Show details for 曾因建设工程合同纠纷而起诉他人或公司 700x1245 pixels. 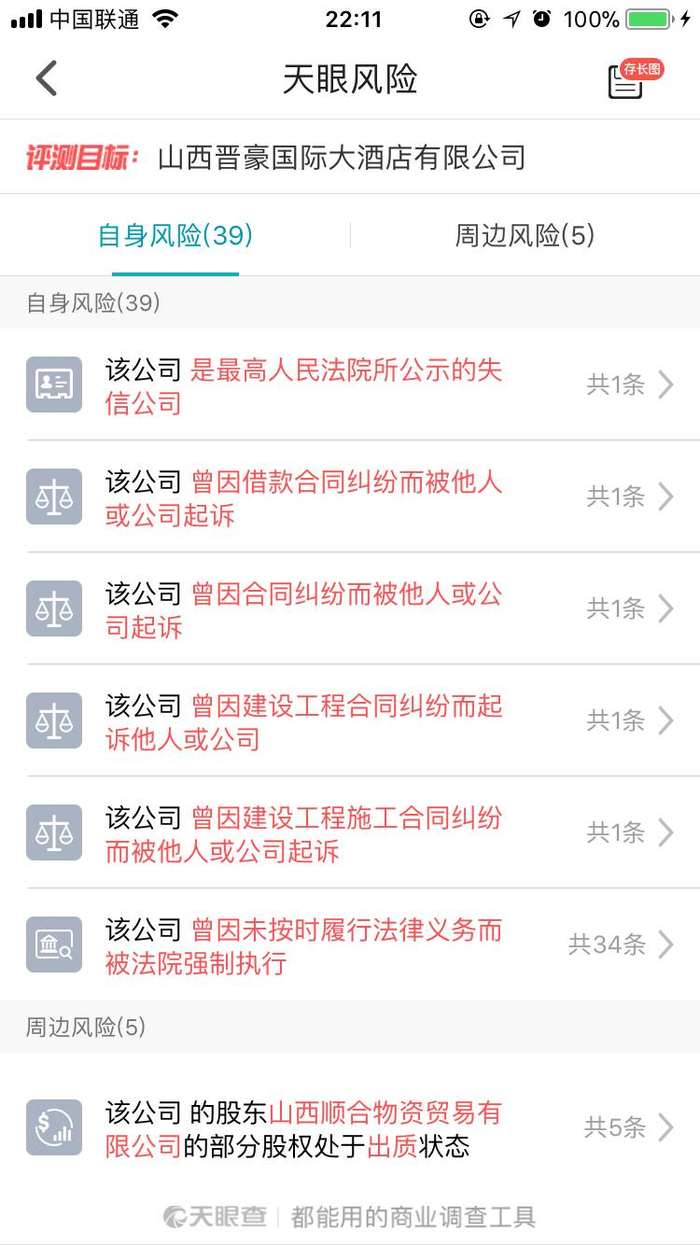(x=350, y=722)
